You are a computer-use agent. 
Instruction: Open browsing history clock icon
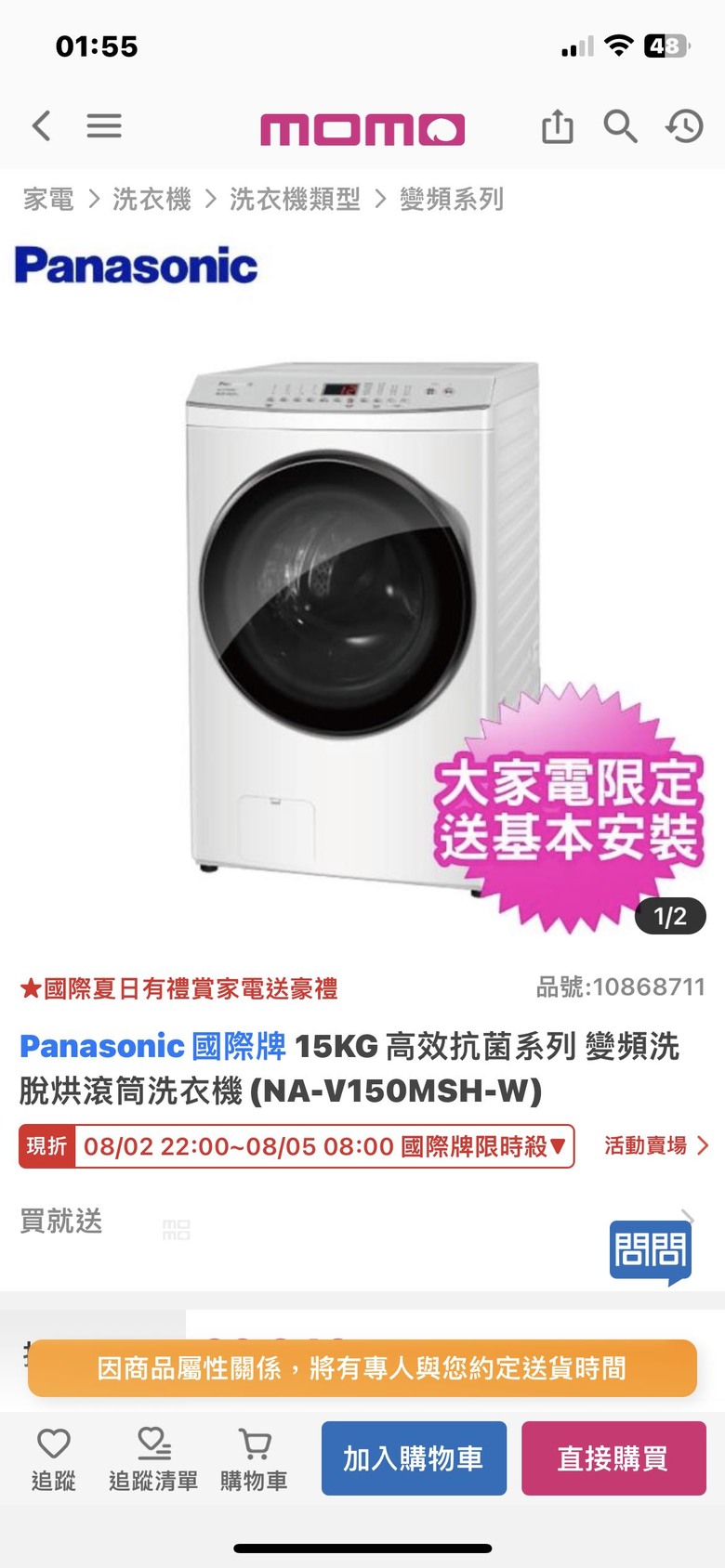(684, 126)
